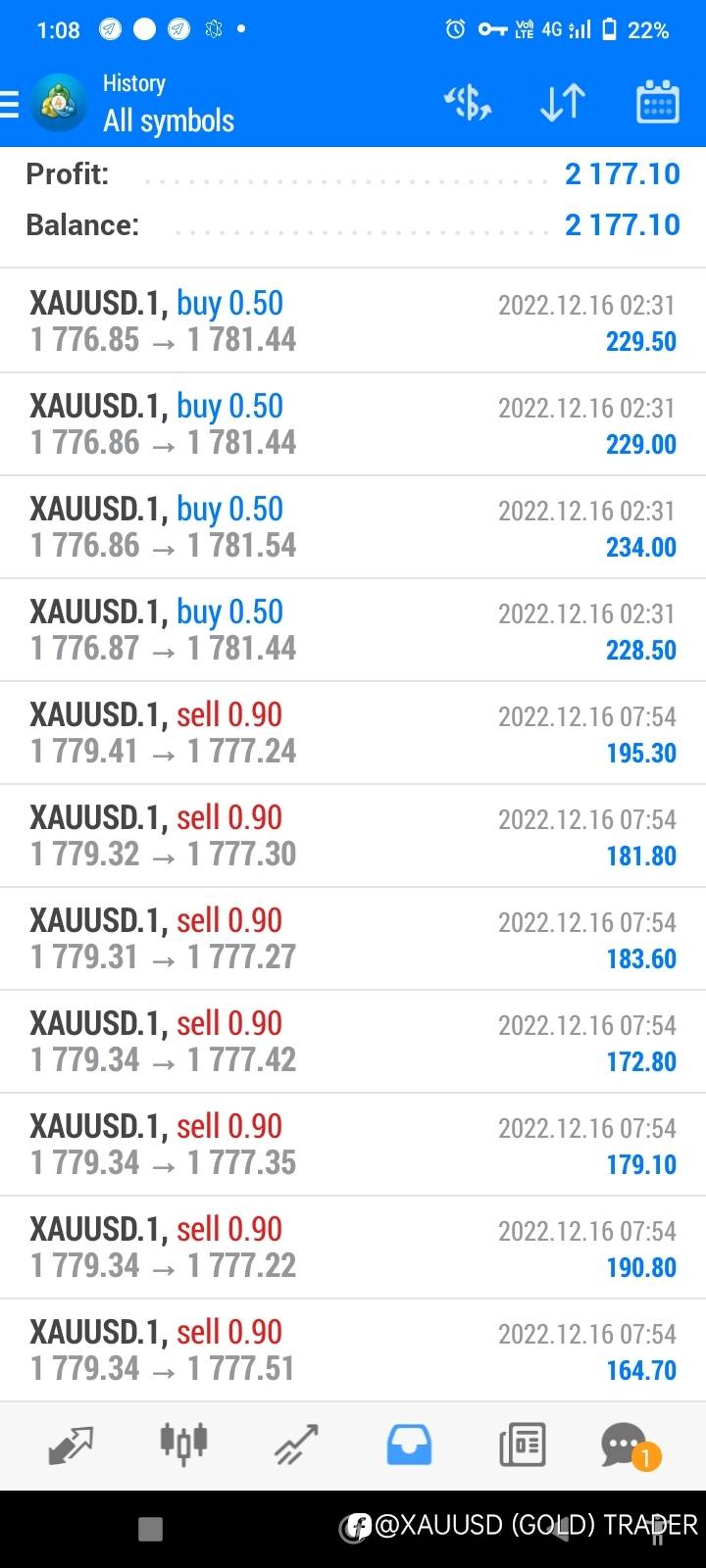706x1568 pixels.
Task: View the sell trade with profit 183.60
Action: click(353, 939)
